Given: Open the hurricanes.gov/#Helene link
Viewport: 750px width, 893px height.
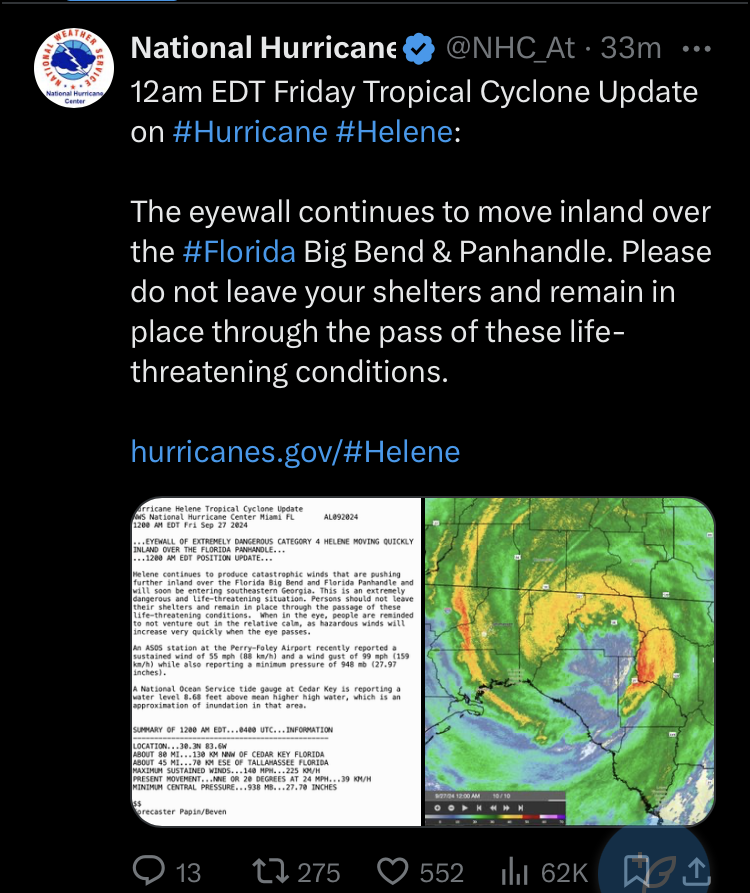Looking at the screenshot, I should pos(295,452).
